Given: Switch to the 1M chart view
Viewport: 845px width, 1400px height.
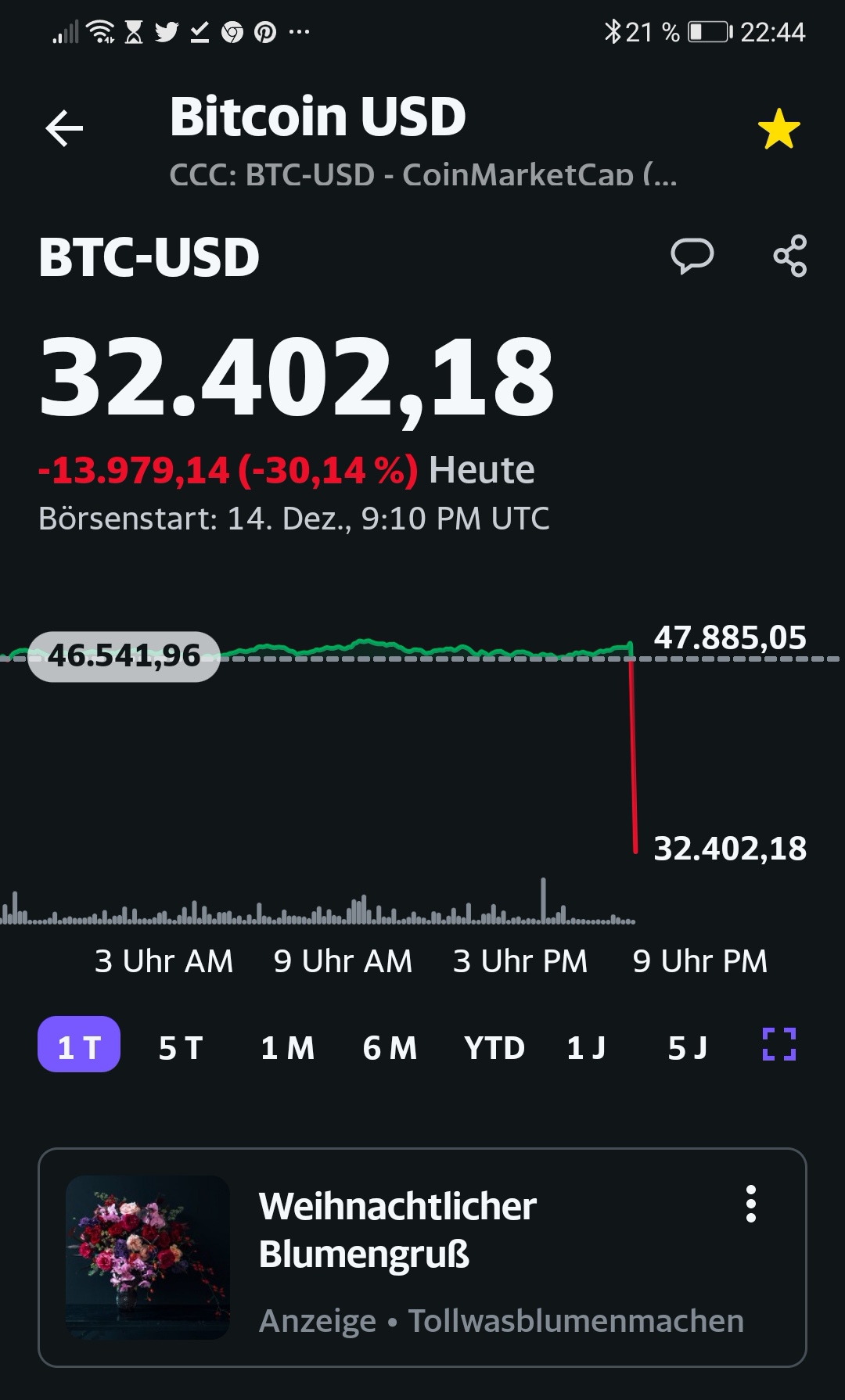Looking at the screenshot, I should (x=286, y=1048).
